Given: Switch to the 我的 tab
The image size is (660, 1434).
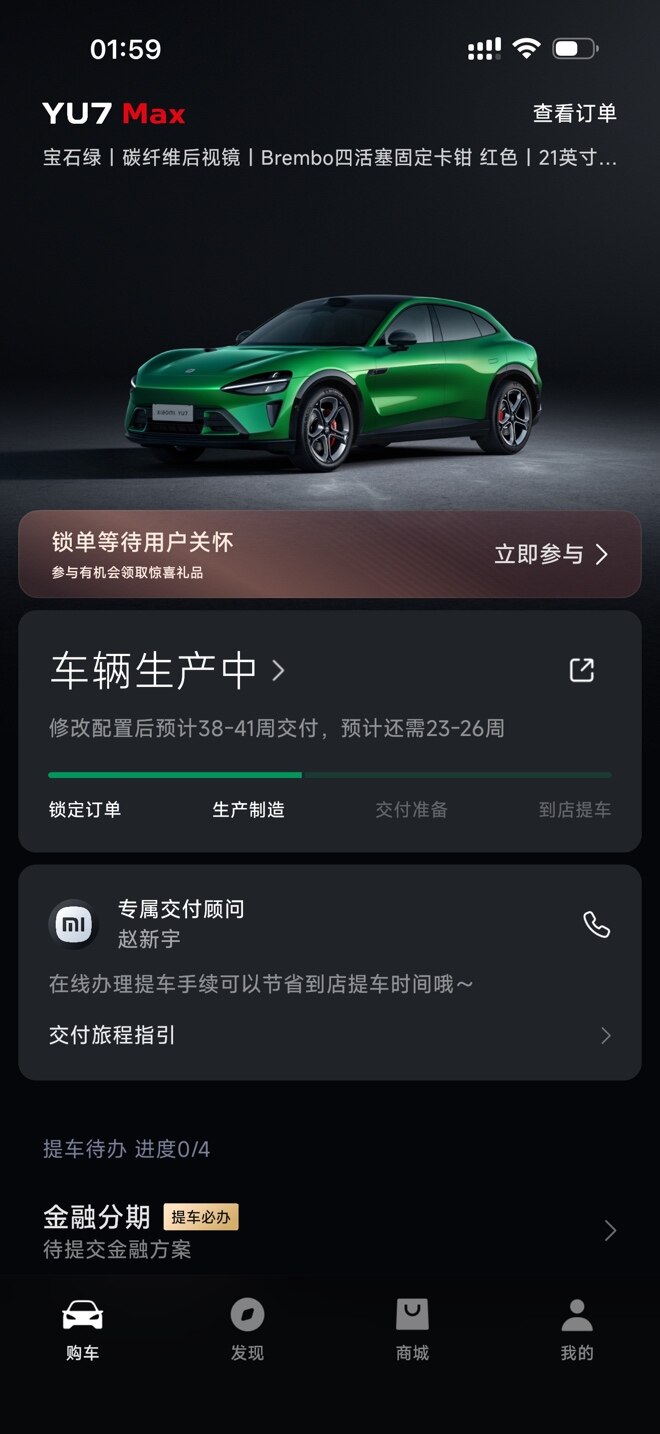Looking at the screenshot, I should pyautogui.click(x=576, y=1330).
